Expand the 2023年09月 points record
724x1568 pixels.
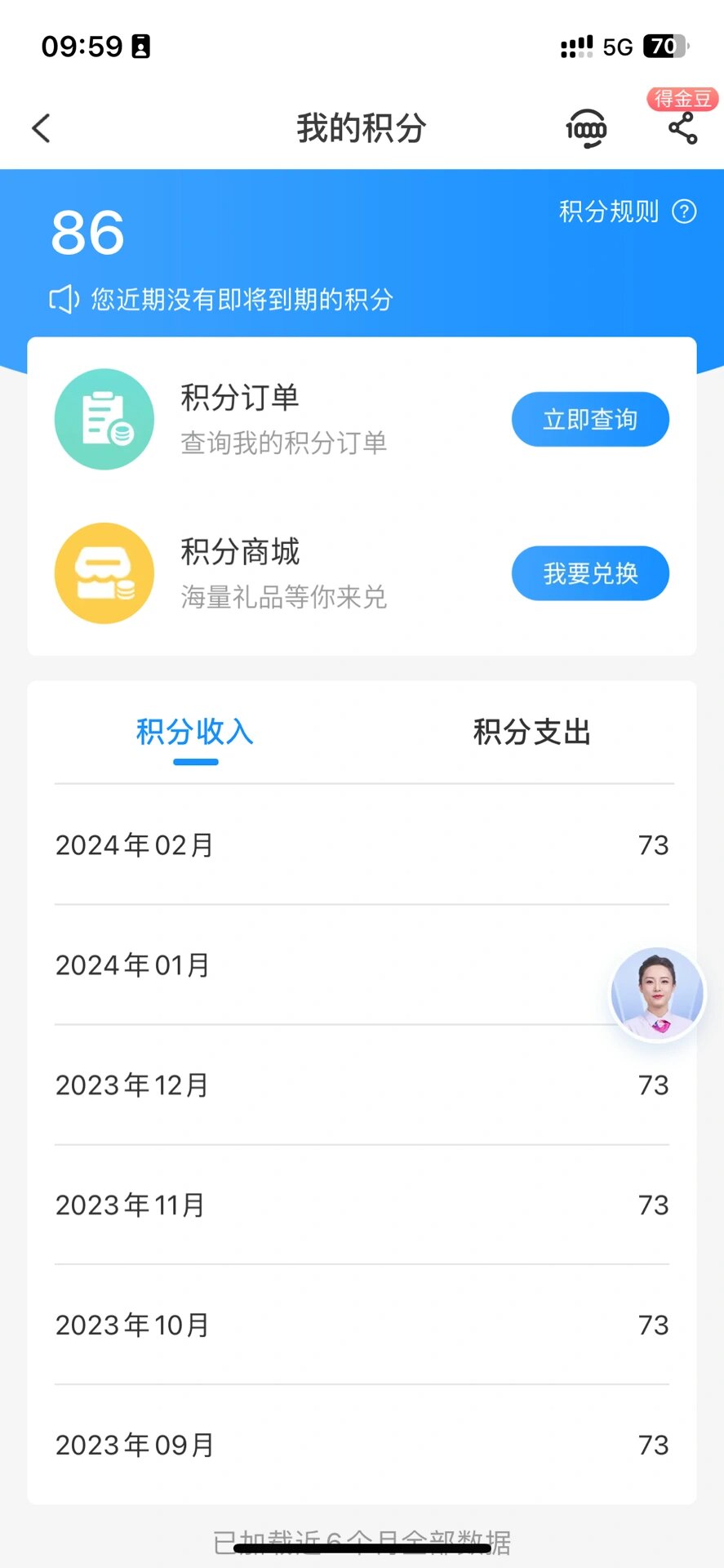[362, 1444]
